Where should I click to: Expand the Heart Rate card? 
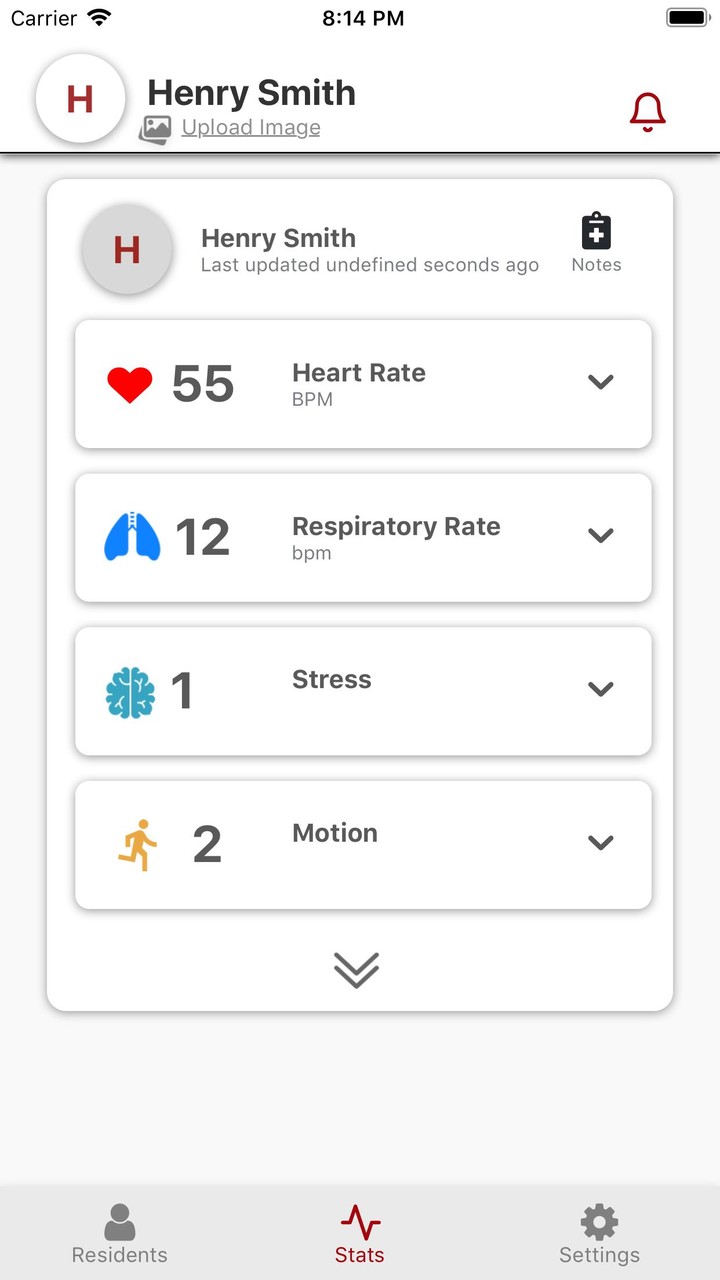(x=601, y=382)
